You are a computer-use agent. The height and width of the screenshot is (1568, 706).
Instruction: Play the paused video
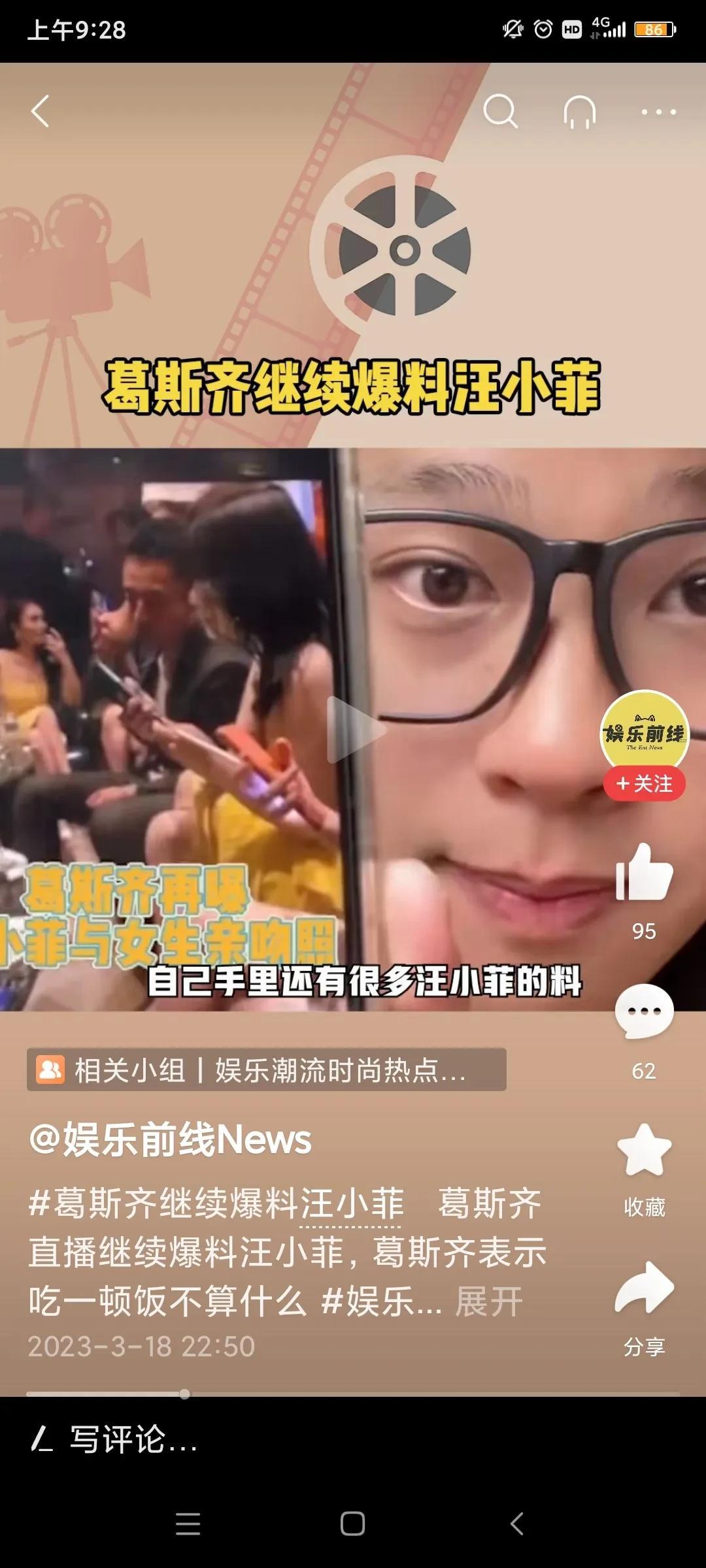pos(354,730)
